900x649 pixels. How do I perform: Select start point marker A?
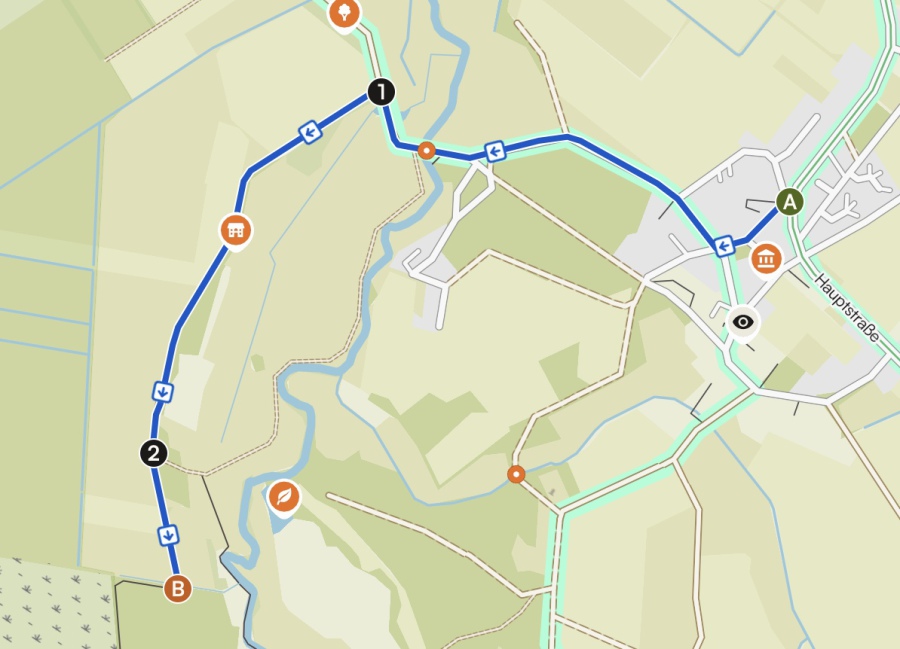[x=790, y=202]
